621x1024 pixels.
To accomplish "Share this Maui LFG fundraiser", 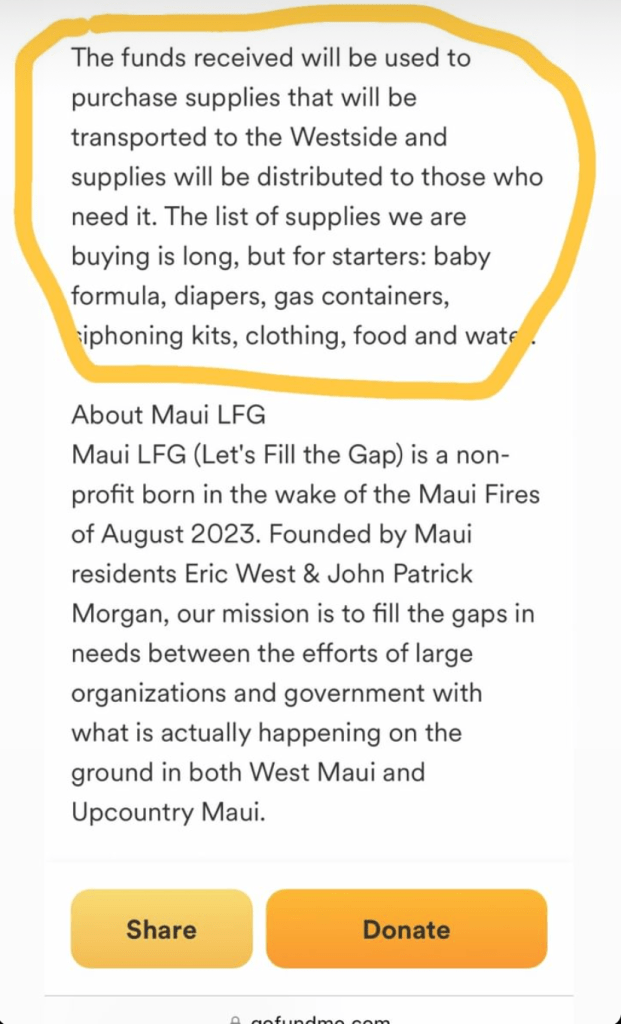I will (x=161, y=929).
